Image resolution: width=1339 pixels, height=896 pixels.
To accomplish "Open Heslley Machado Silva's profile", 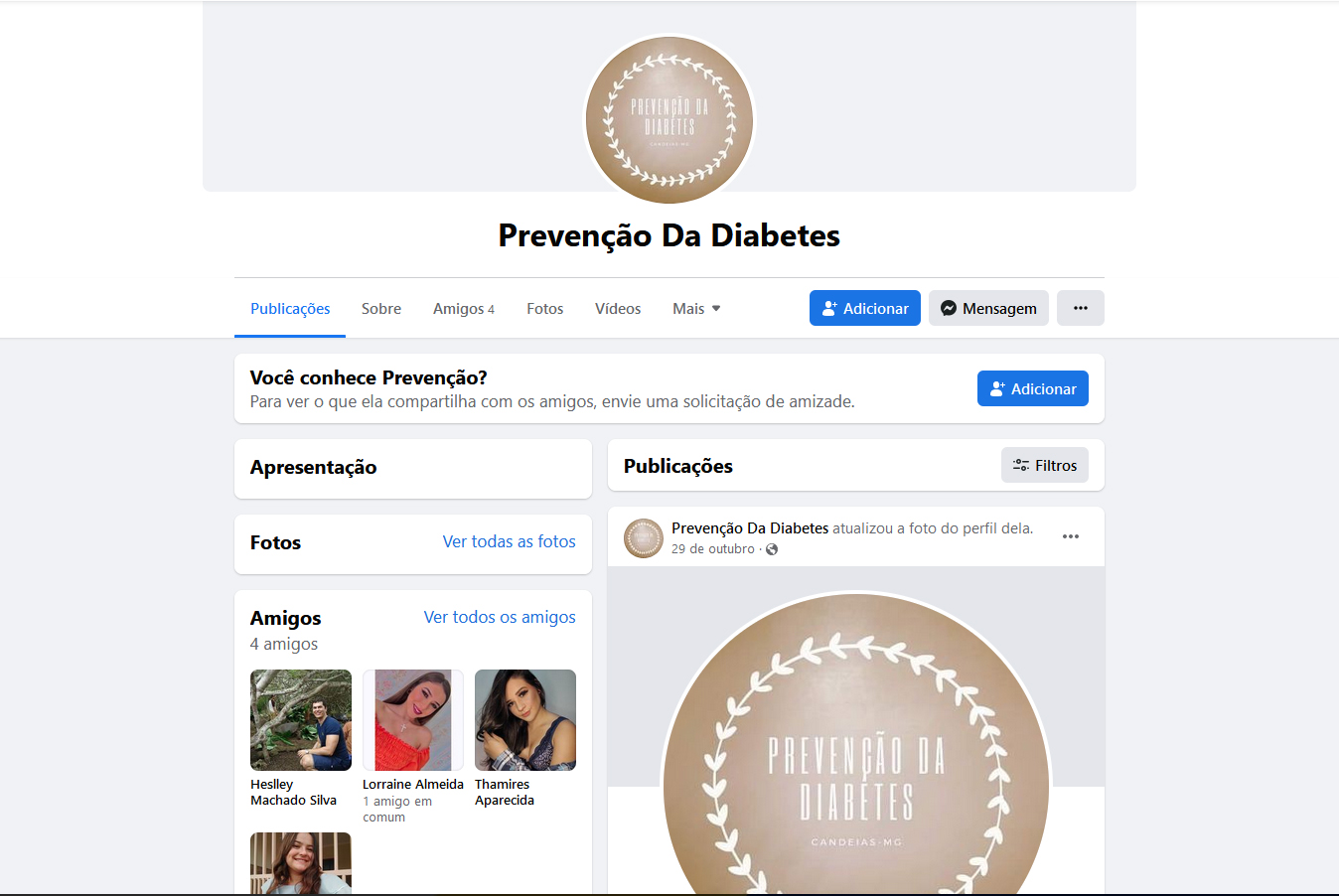I will pyautogui.click(x=301, y=720).
